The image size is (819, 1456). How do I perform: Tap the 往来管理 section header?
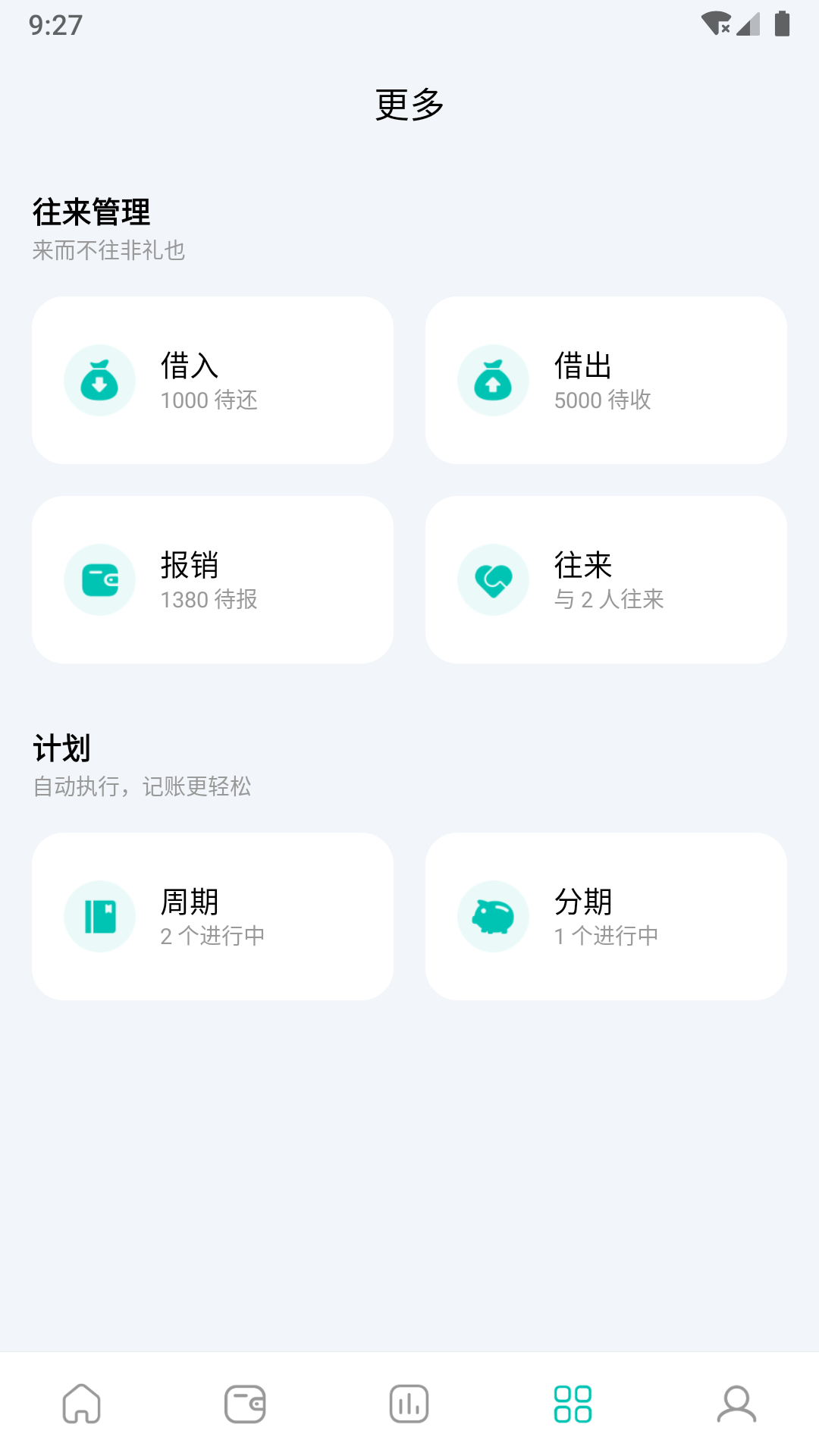[91, 213]
